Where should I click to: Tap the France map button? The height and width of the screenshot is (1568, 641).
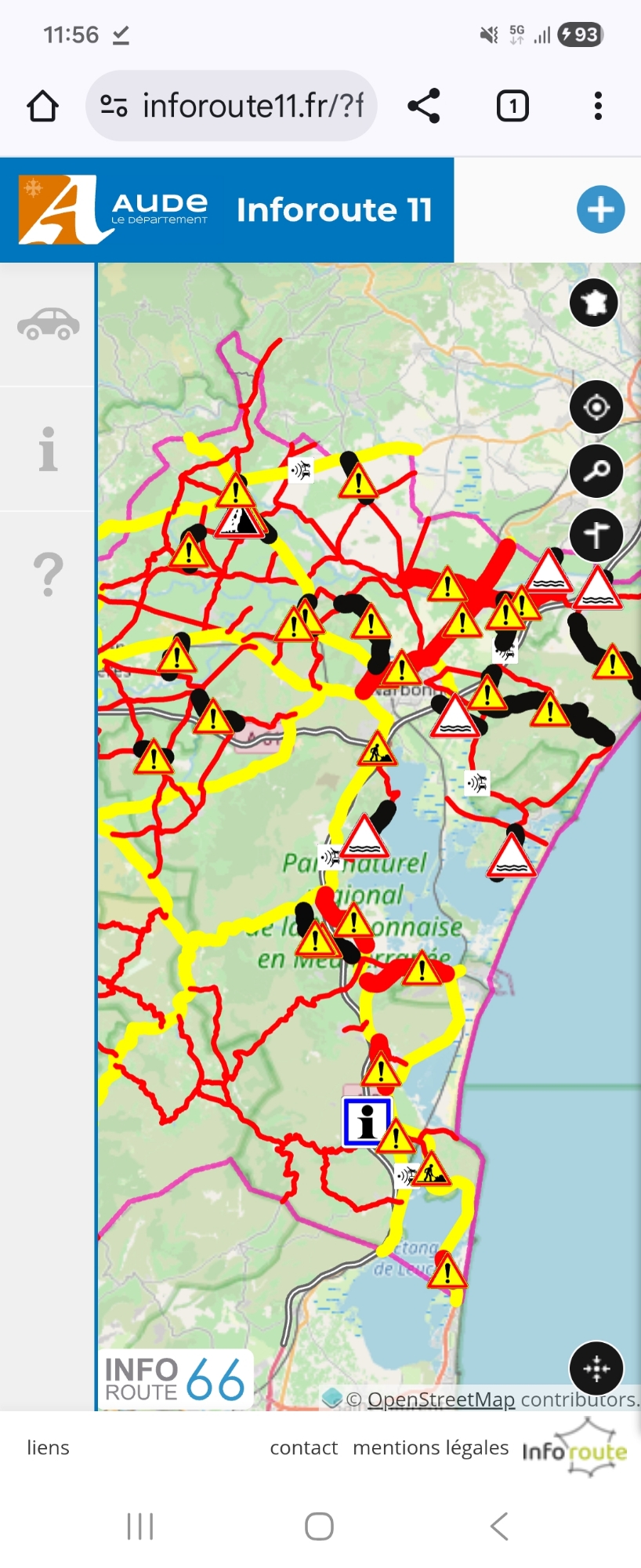594,303
